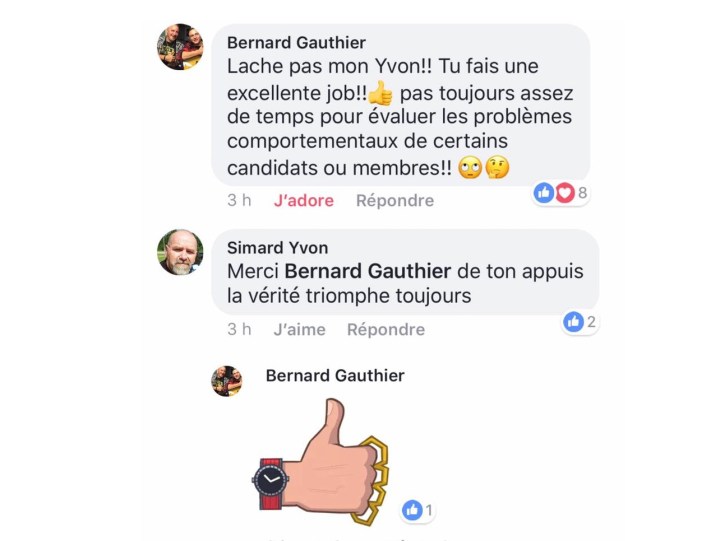View the 2 likes on Simard Yvon's comment
Image resolution: width=720 pixels, height=541 pixels.
tap(580, 322)
